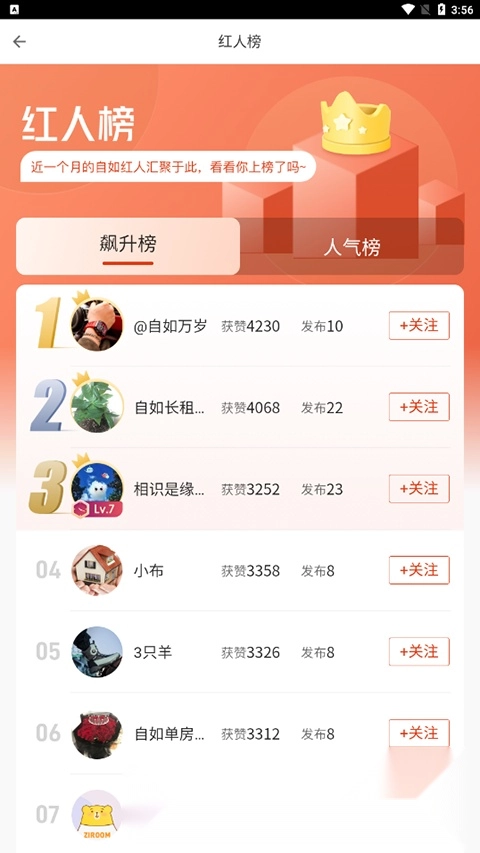480x853 pixels.
Task: Switch to the 人气榜 tab
Action: [x=352, y=247]
